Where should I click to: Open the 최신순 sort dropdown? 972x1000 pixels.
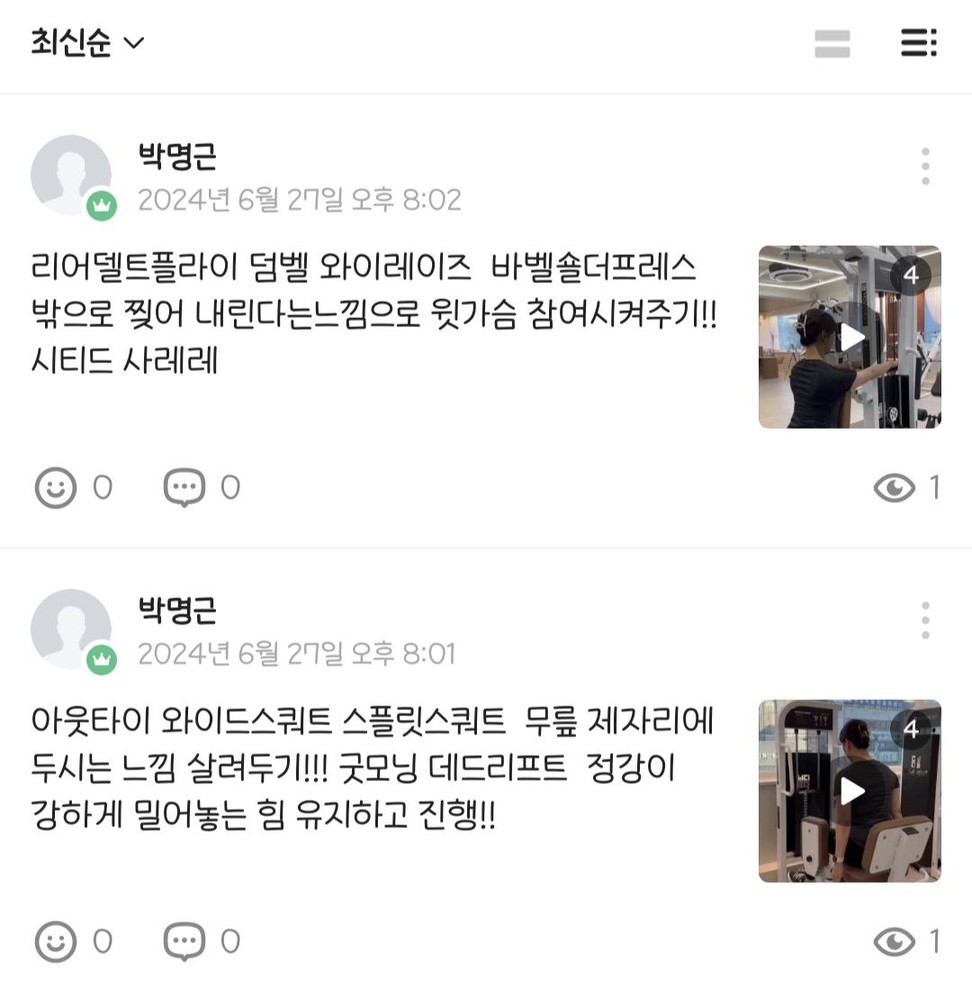pyautogui.click(x=88, y=43)
